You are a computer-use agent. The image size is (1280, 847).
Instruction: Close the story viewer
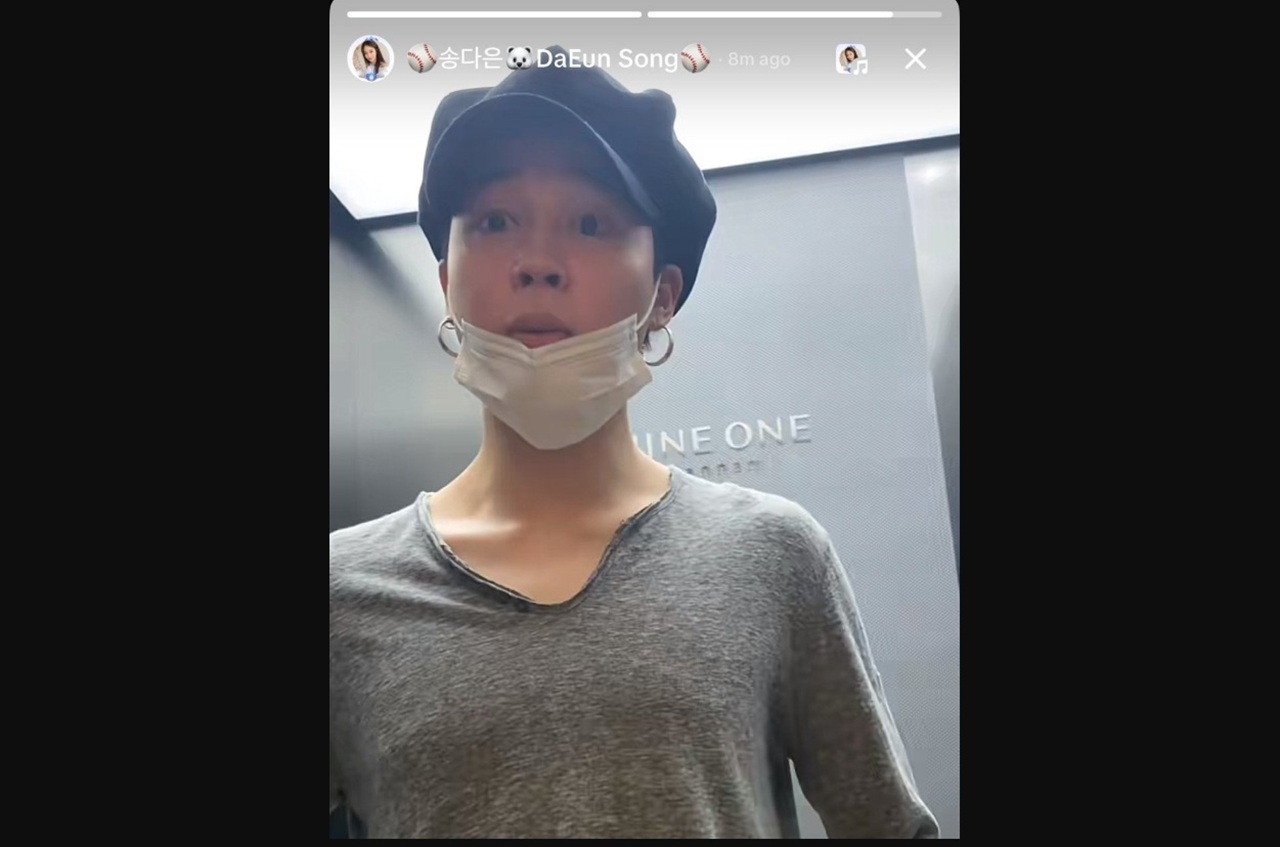tap(915, 59)
